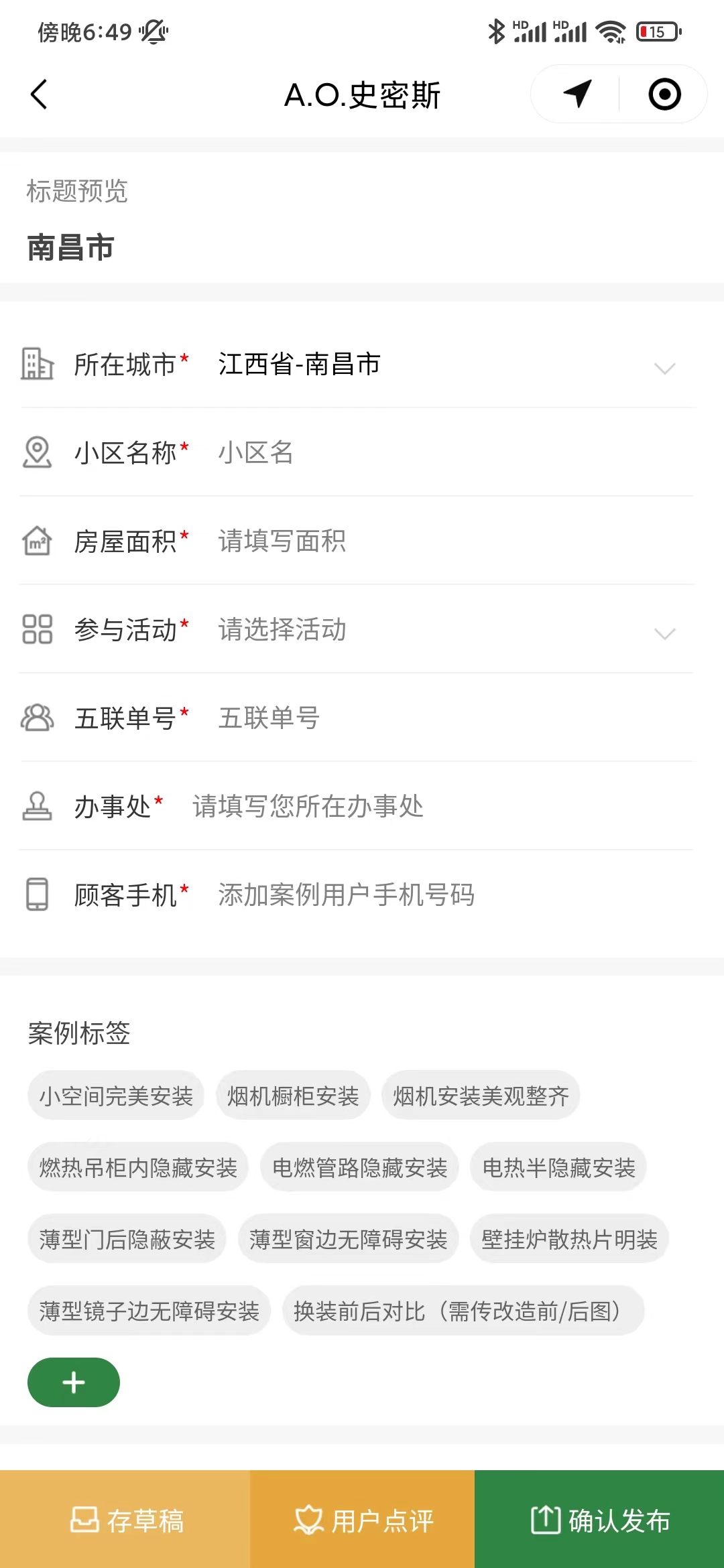Screen dimensions: 724x1568
Task: Save as draft with 存草稿
Action: pos(125,1520)
